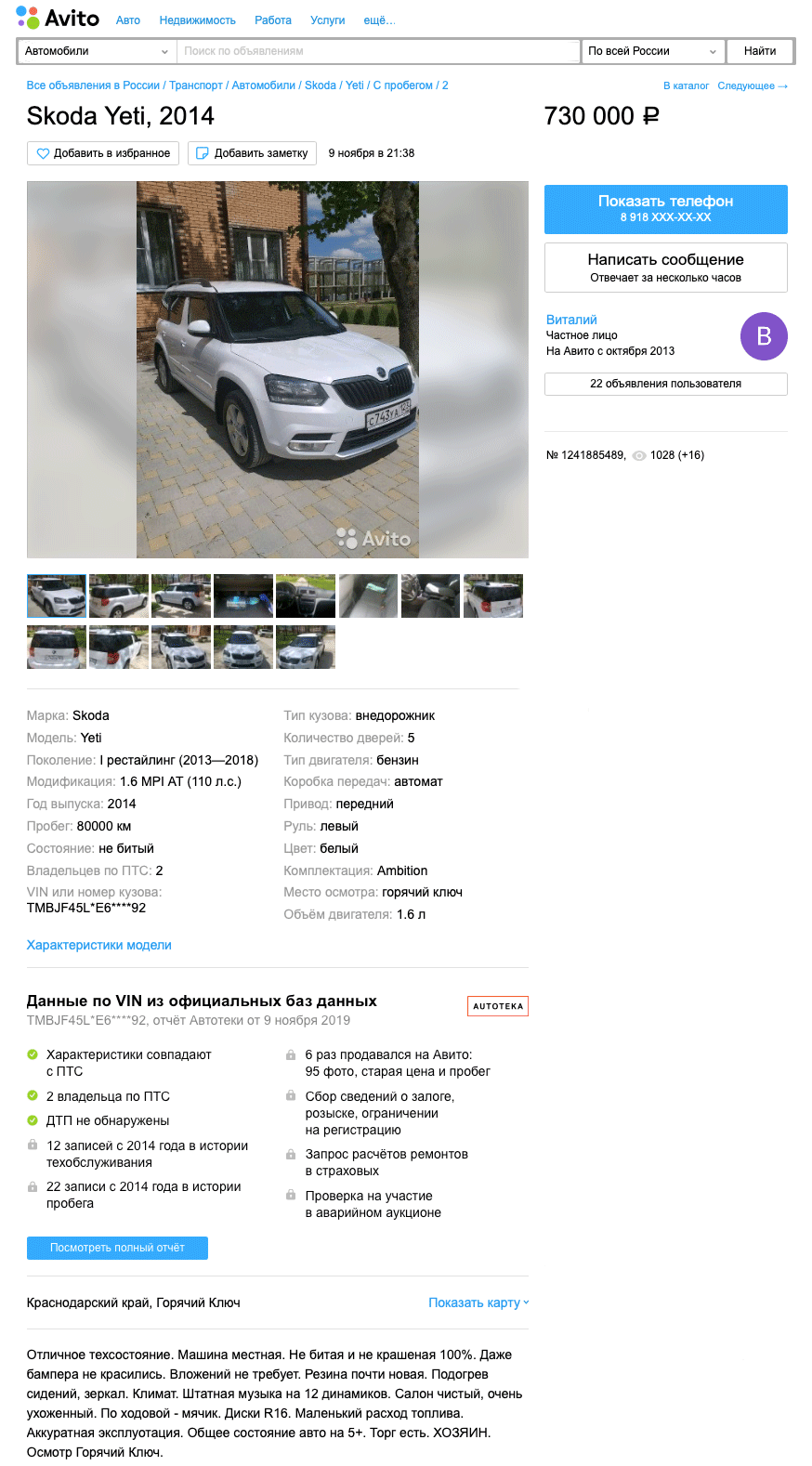
Task: Tap the Найти search button
Action: coord(759,51)
